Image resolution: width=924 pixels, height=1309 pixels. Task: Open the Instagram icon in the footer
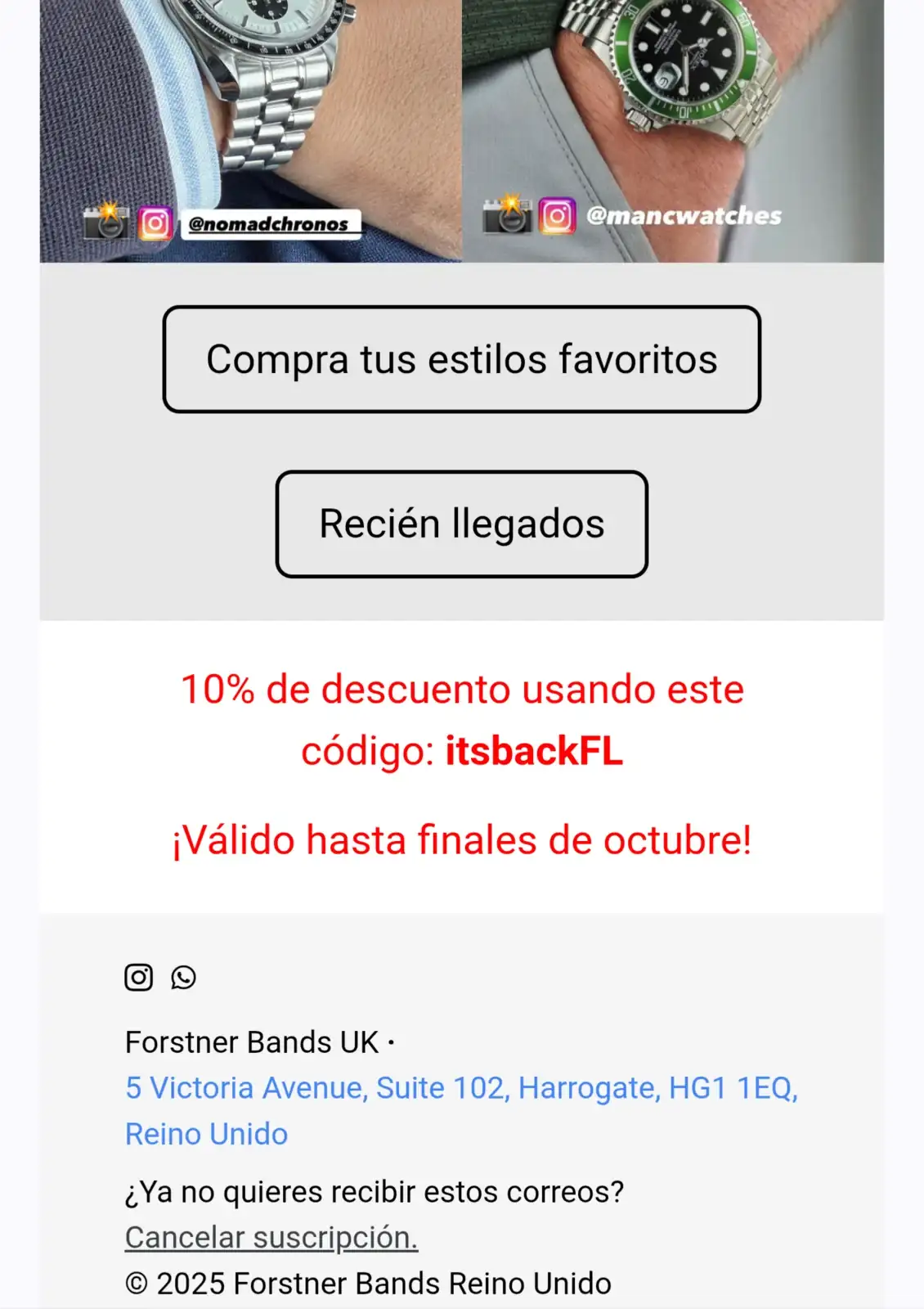(138, 977)
